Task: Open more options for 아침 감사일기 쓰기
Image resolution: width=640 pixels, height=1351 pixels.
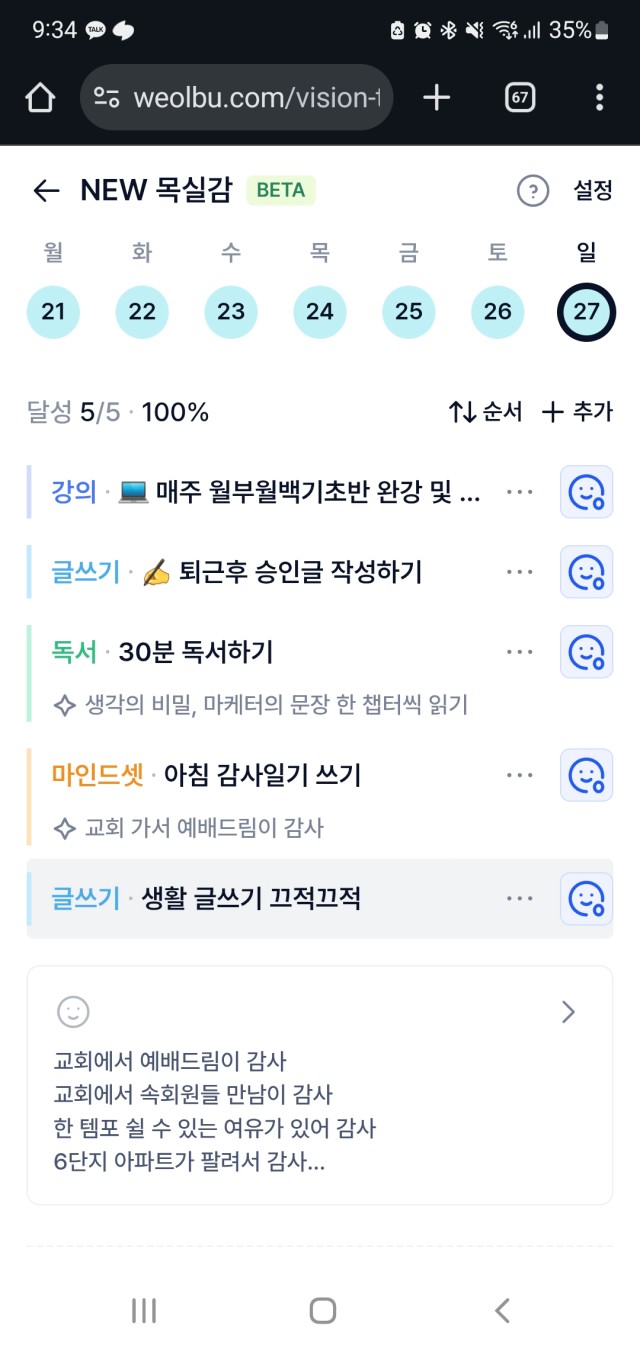Action: click(x=520, y=775)
